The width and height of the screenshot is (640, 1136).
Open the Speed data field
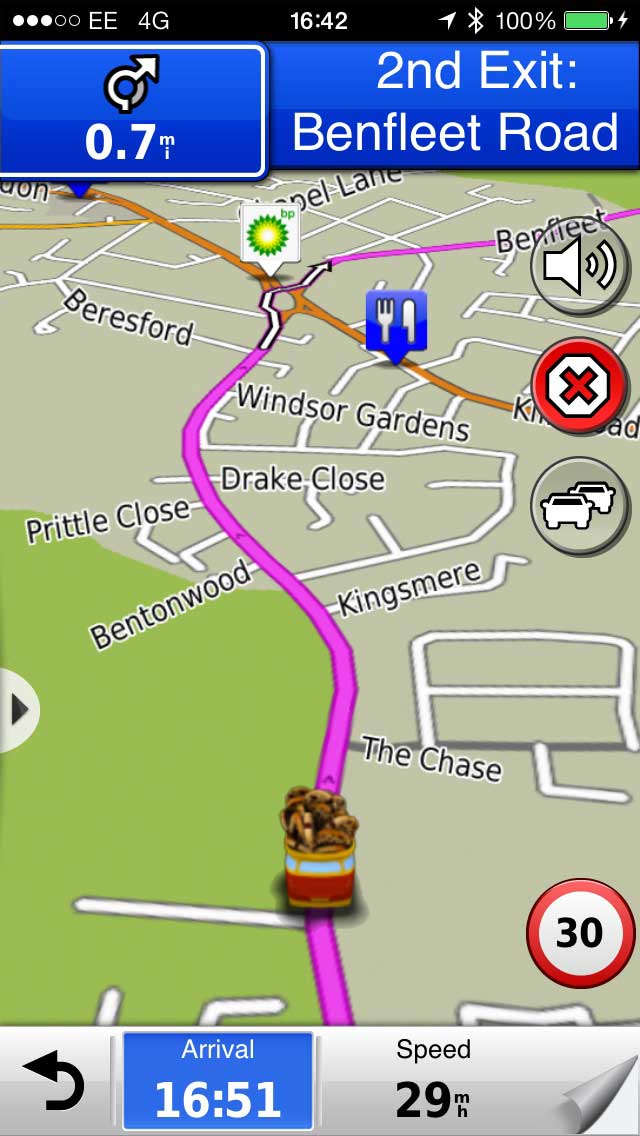pyautogui.click(x=433, y=1081)
